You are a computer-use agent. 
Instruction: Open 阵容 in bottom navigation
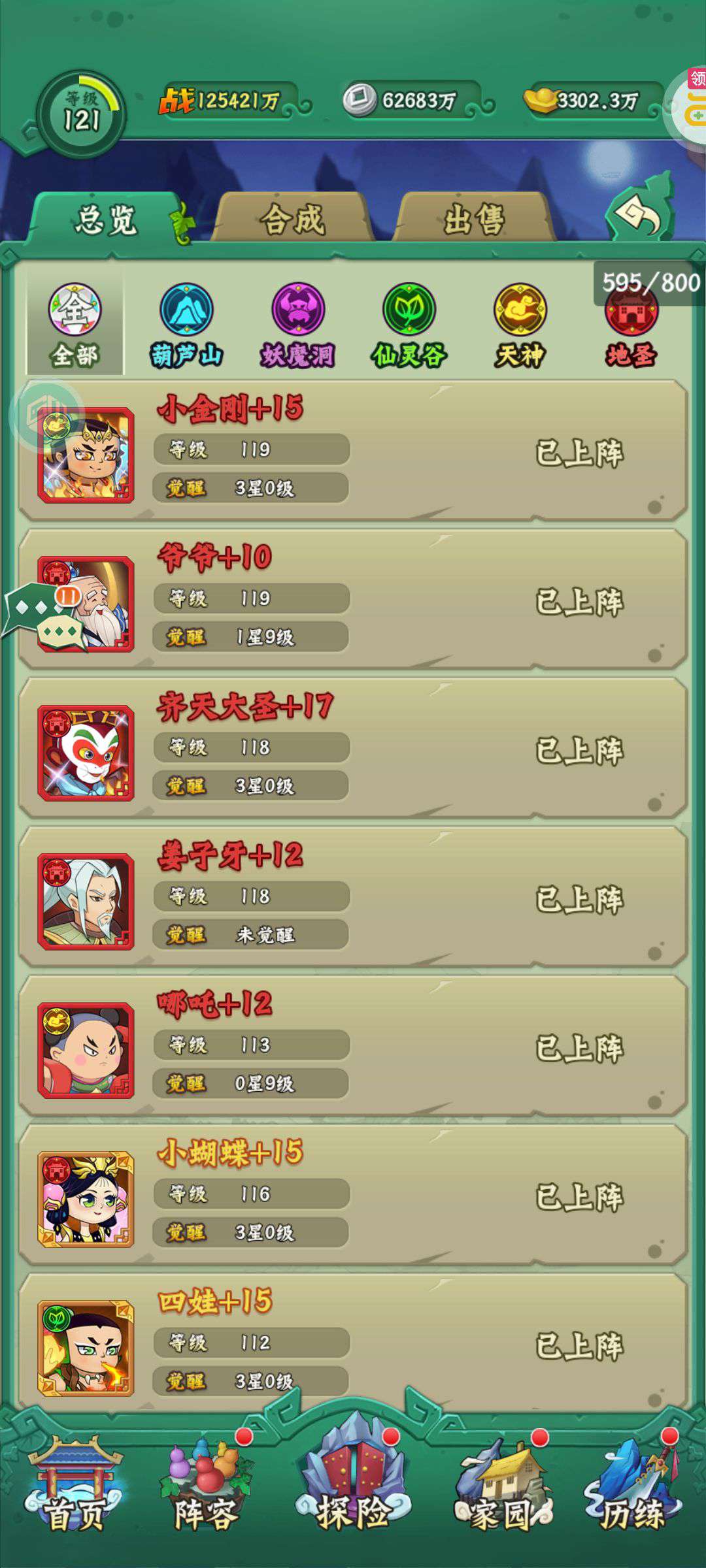[x=207, y=1486]
